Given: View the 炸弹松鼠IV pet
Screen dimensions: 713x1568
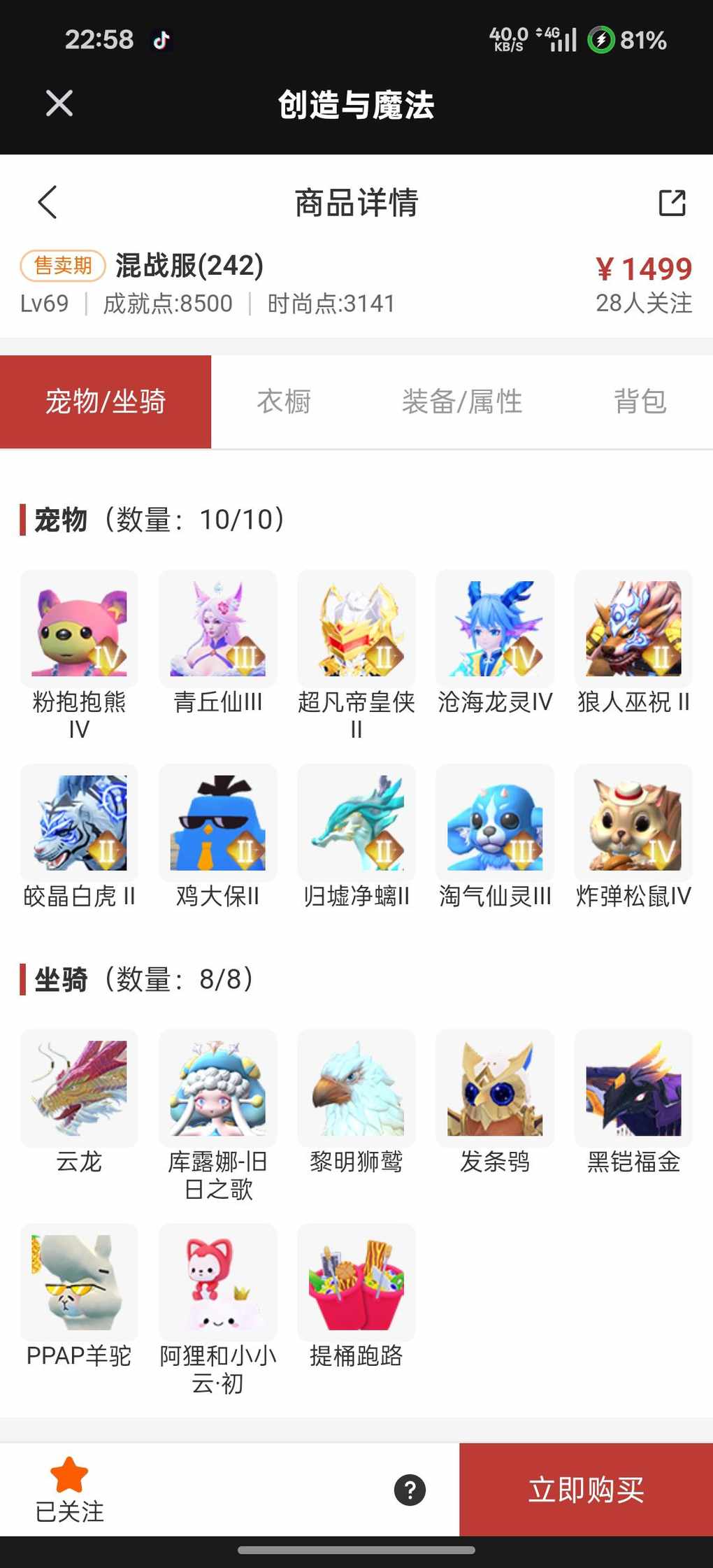Looking at the screenshot, I should 633,822.
